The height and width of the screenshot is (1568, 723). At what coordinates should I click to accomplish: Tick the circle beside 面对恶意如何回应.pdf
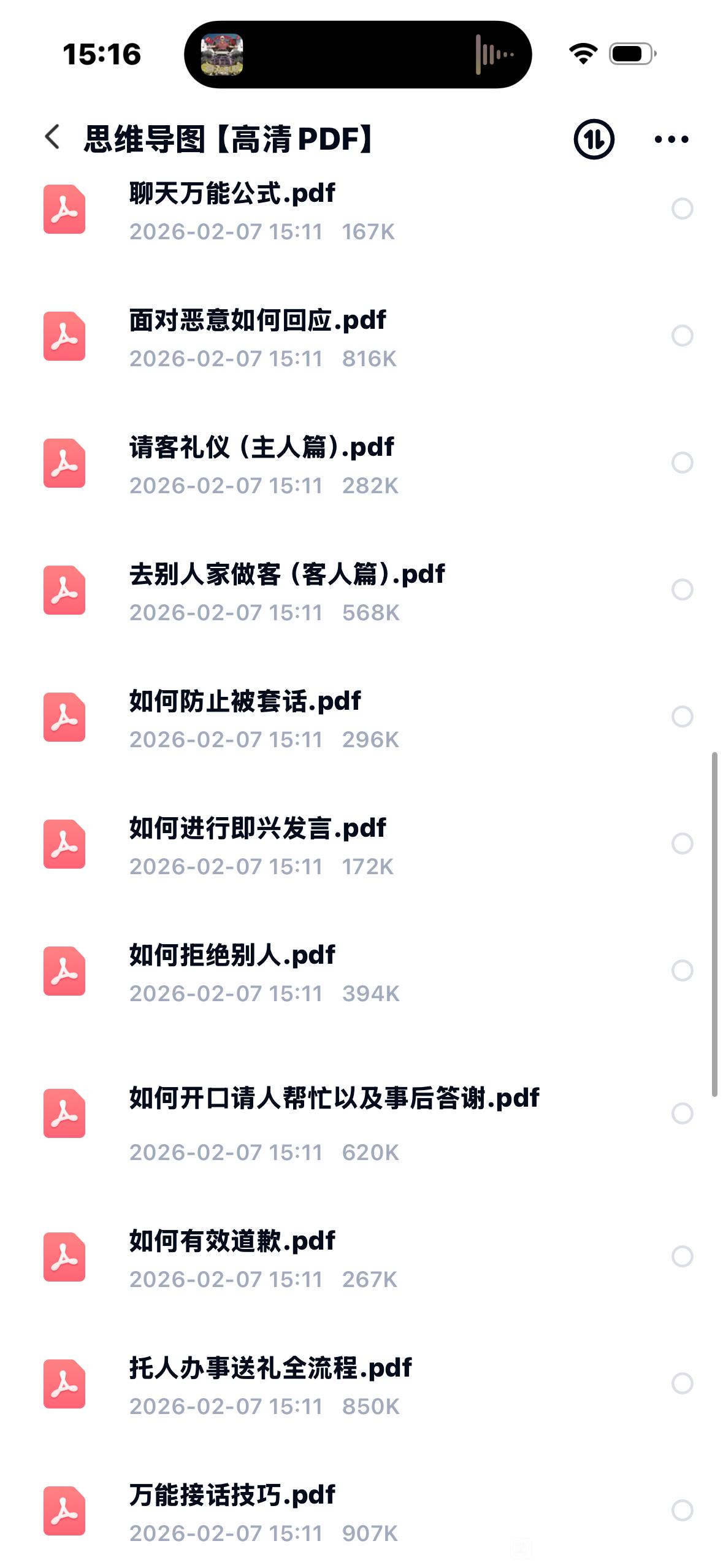pyautogui.click(x=682, y=336)
